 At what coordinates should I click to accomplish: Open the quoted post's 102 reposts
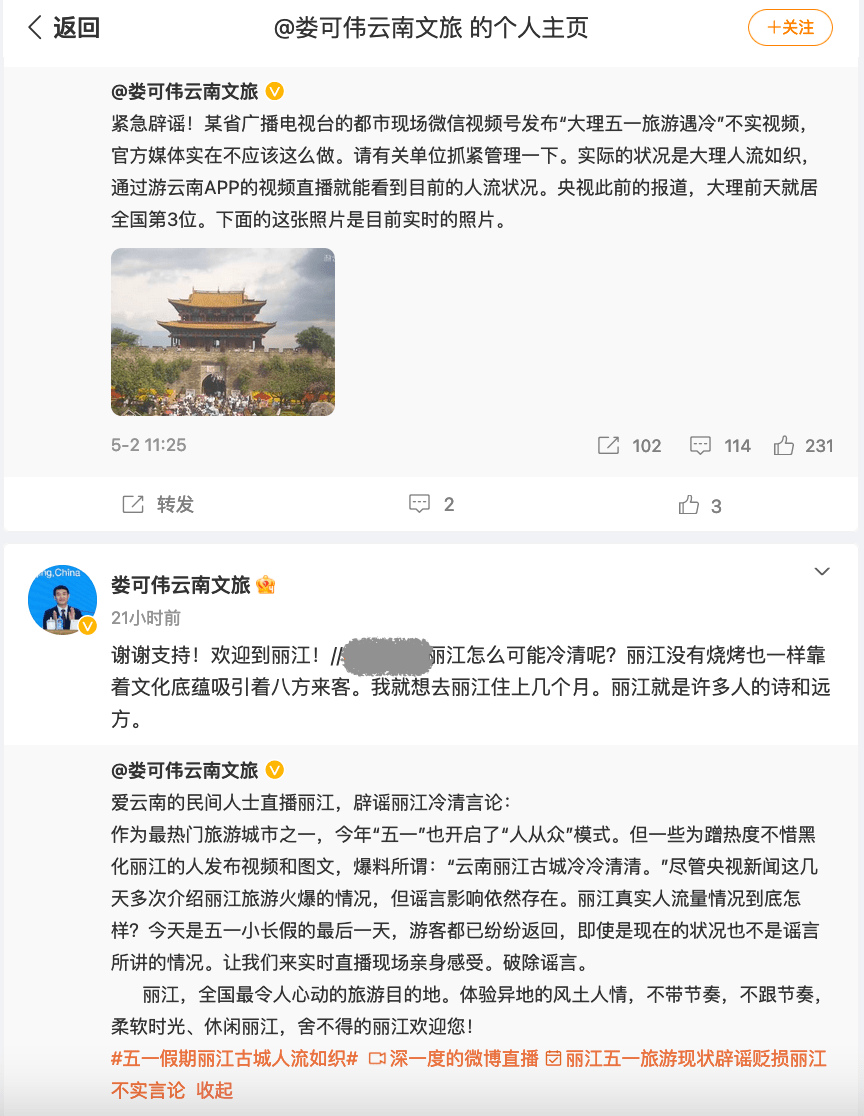630,446
